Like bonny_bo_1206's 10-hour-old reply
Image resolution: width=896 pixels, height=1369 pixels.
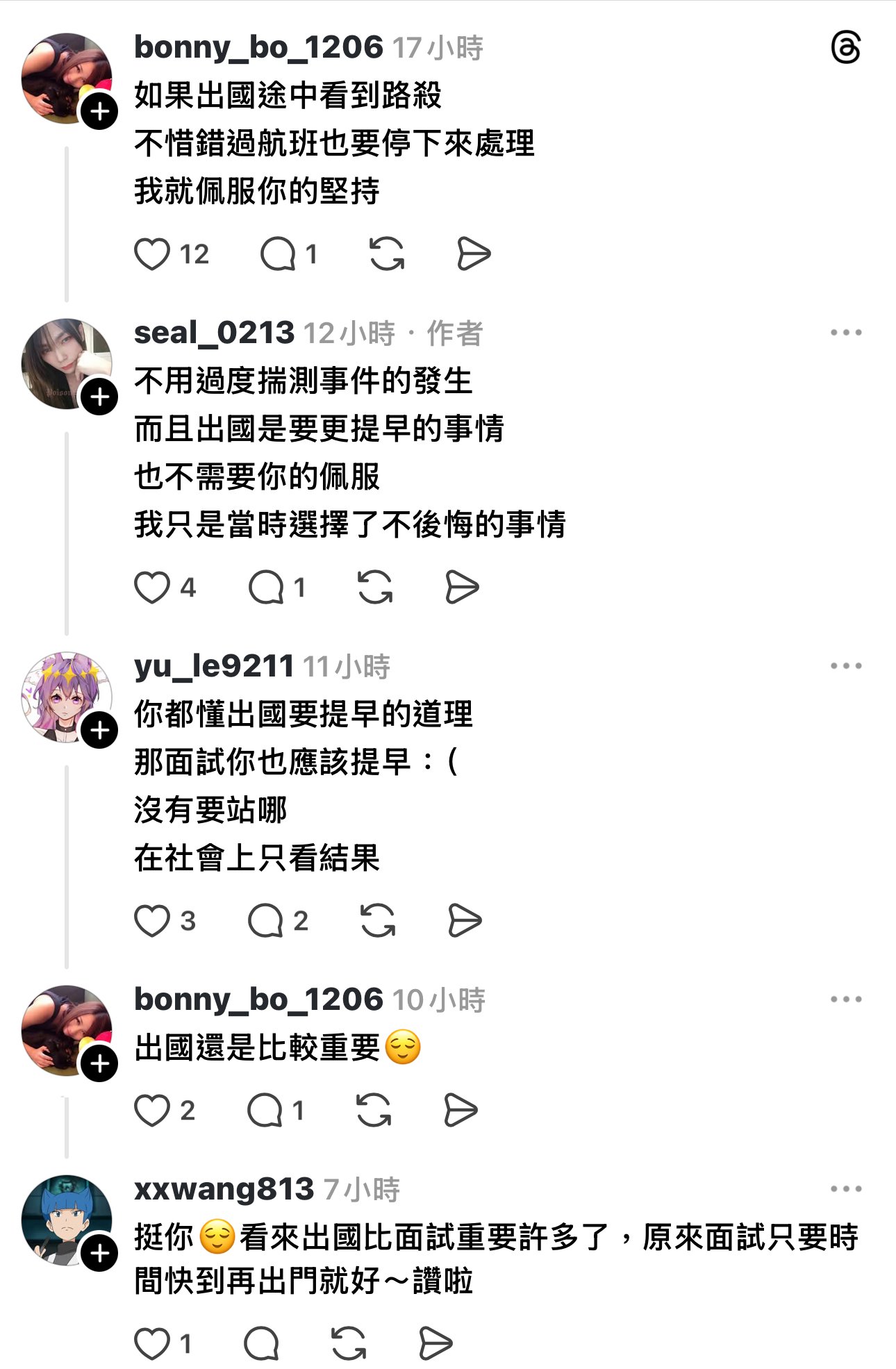152,1111
